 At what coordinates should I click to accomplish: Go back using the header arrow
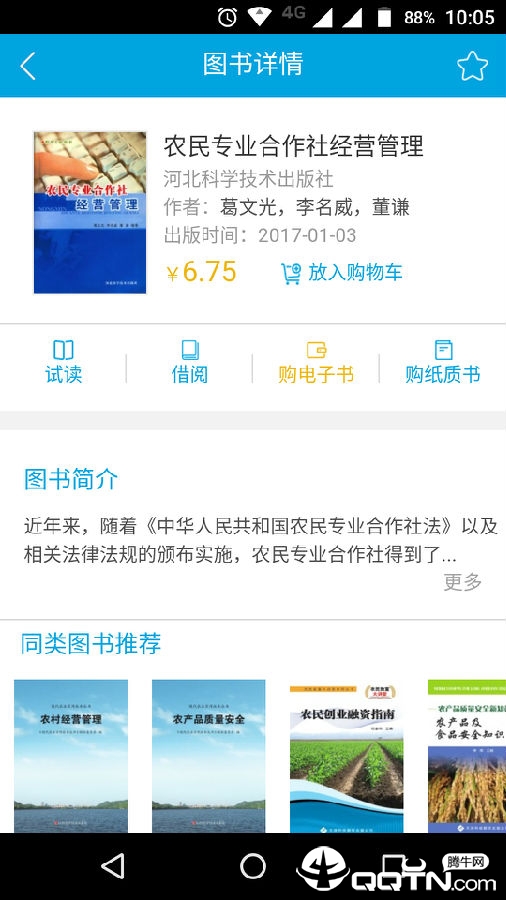(28, 65)
